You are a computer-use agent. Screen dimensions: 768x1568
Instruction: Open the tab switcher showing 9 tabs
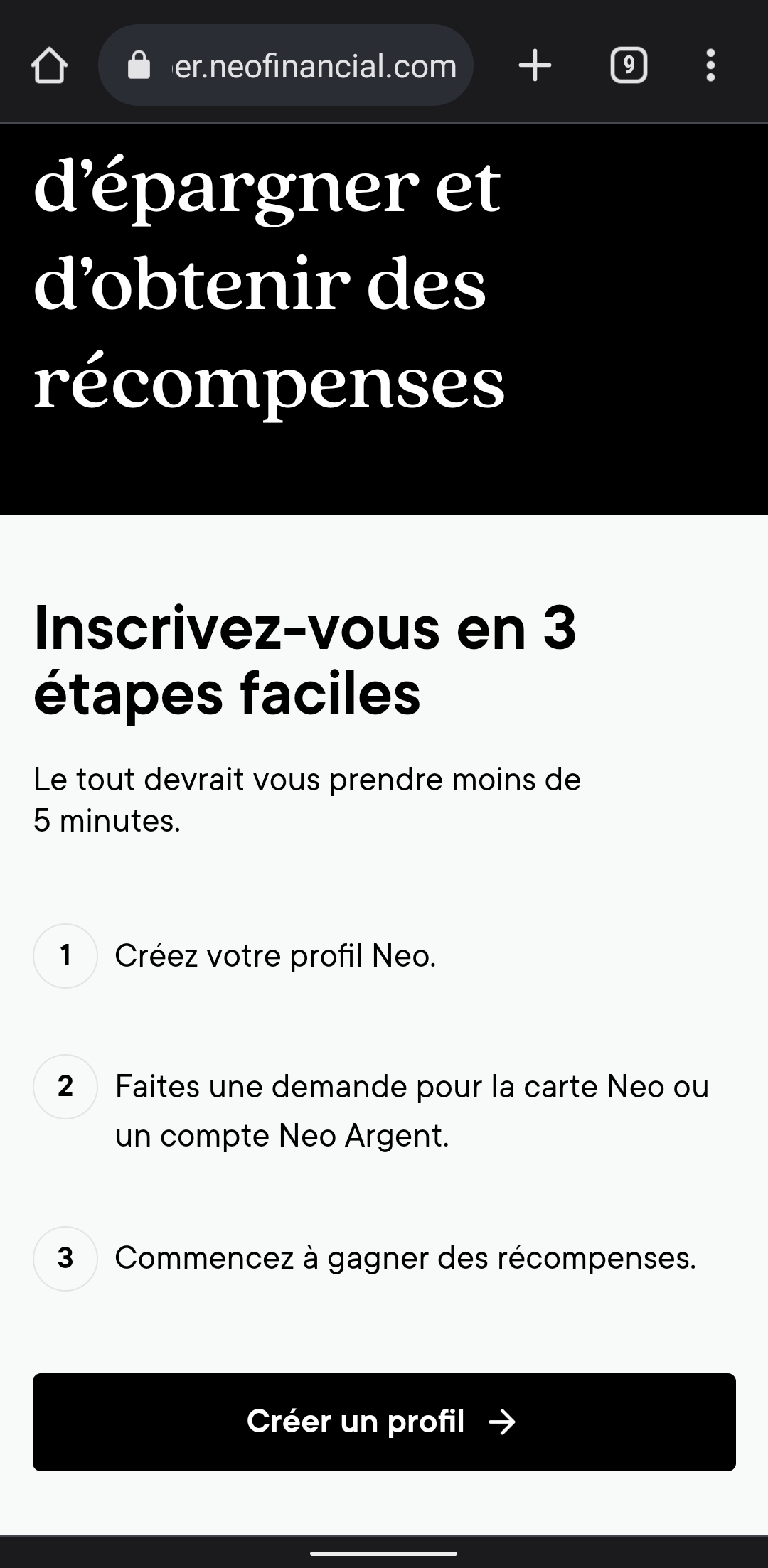(x=629, y=65)
